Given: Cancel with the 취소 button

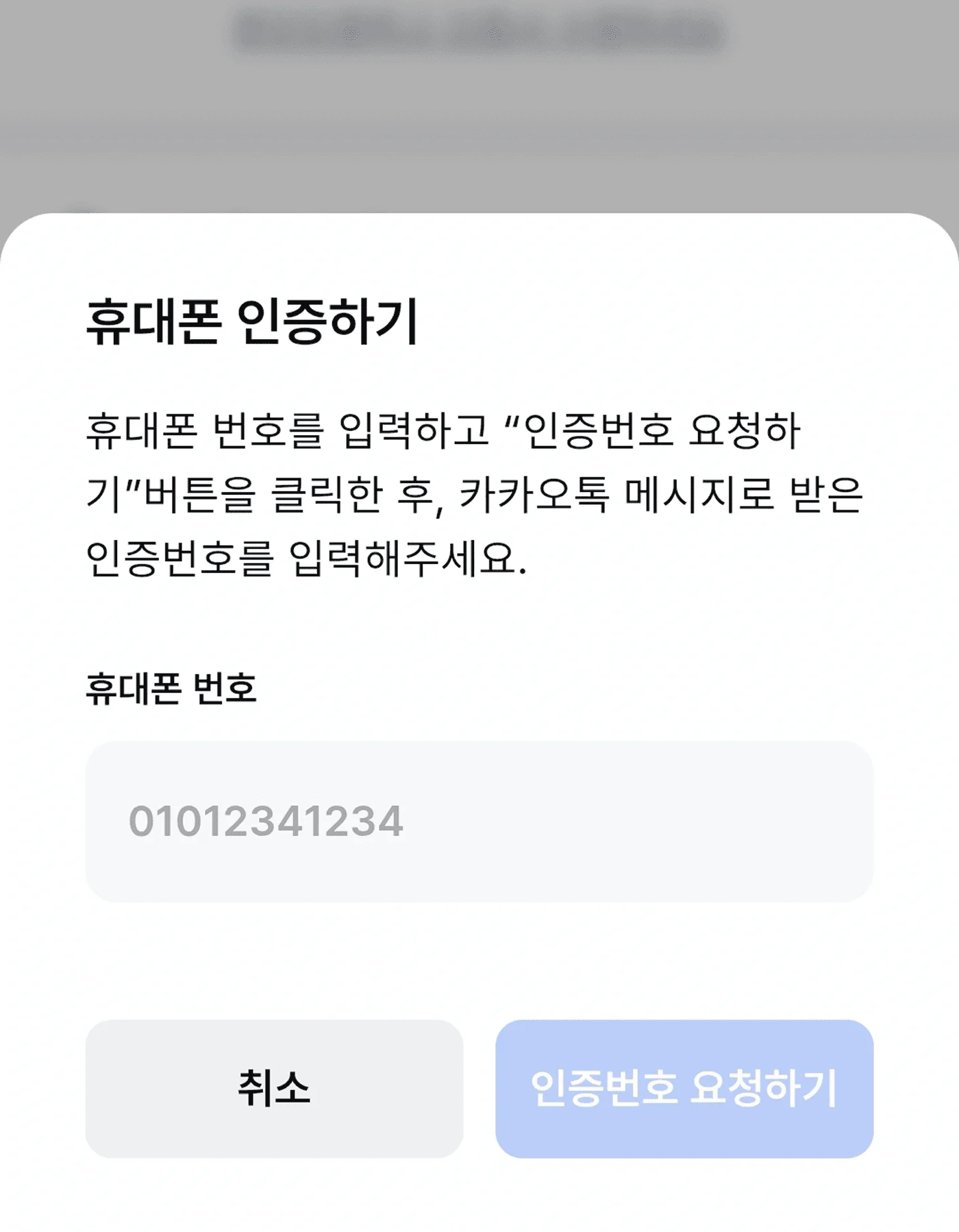Looking at the screenshot, I should point(274,1088).
